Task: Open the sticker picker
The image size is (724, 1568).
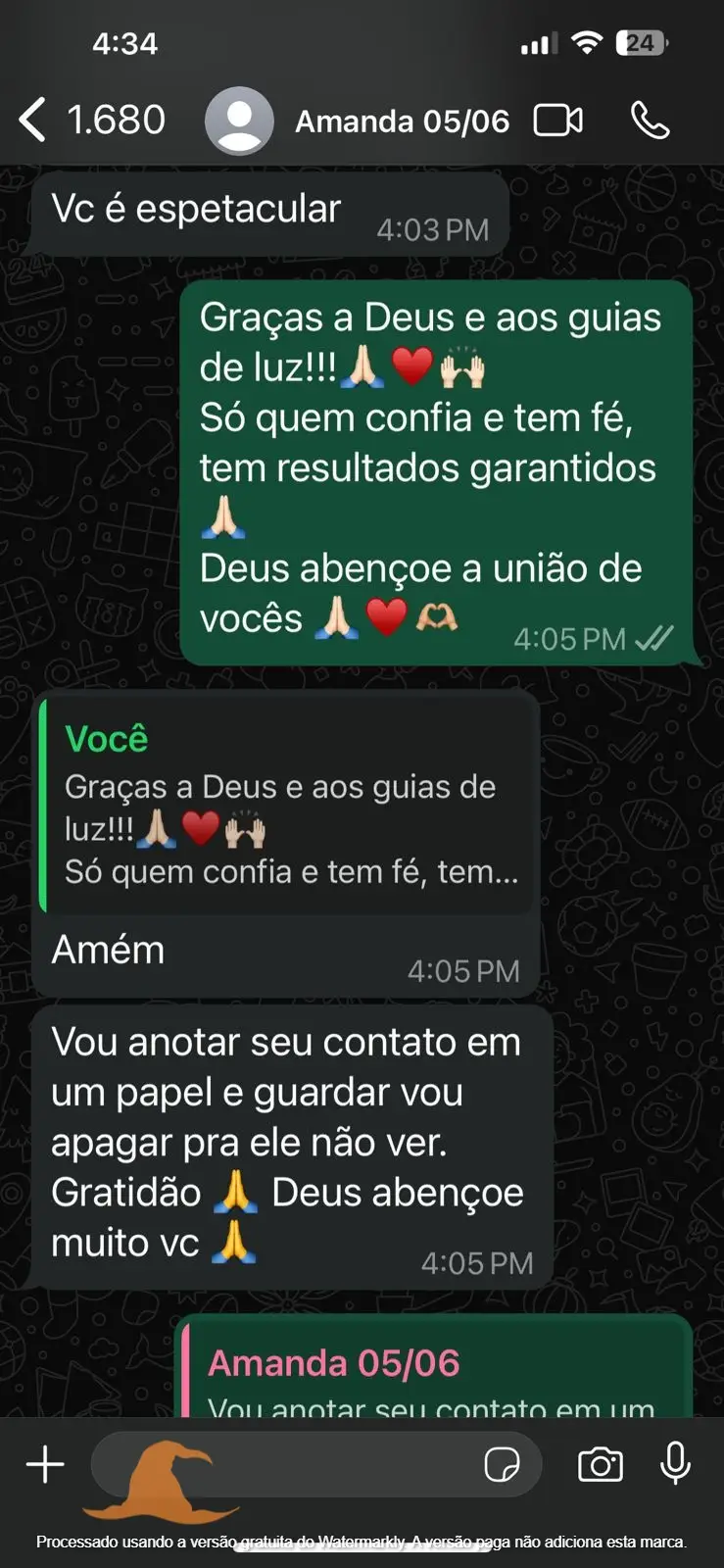Action: [502, 1464]
